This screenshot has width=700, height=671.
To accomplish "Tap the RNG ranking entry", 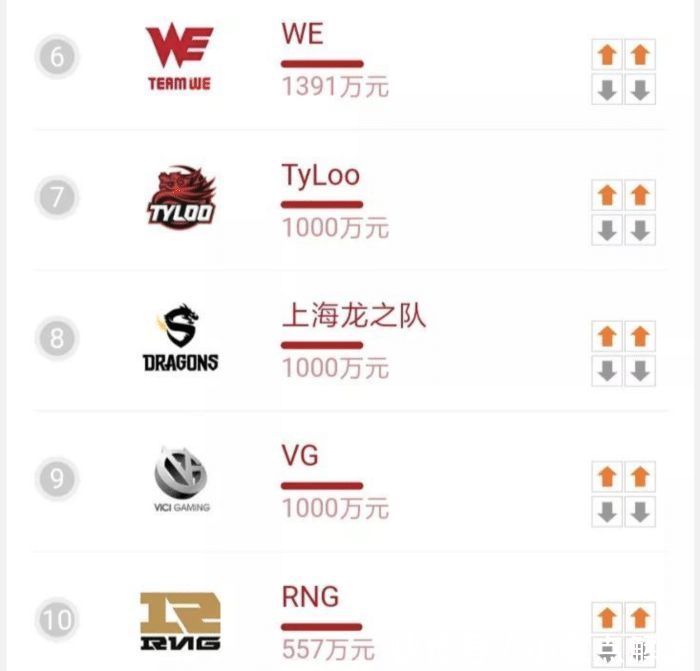I will 310,597.
